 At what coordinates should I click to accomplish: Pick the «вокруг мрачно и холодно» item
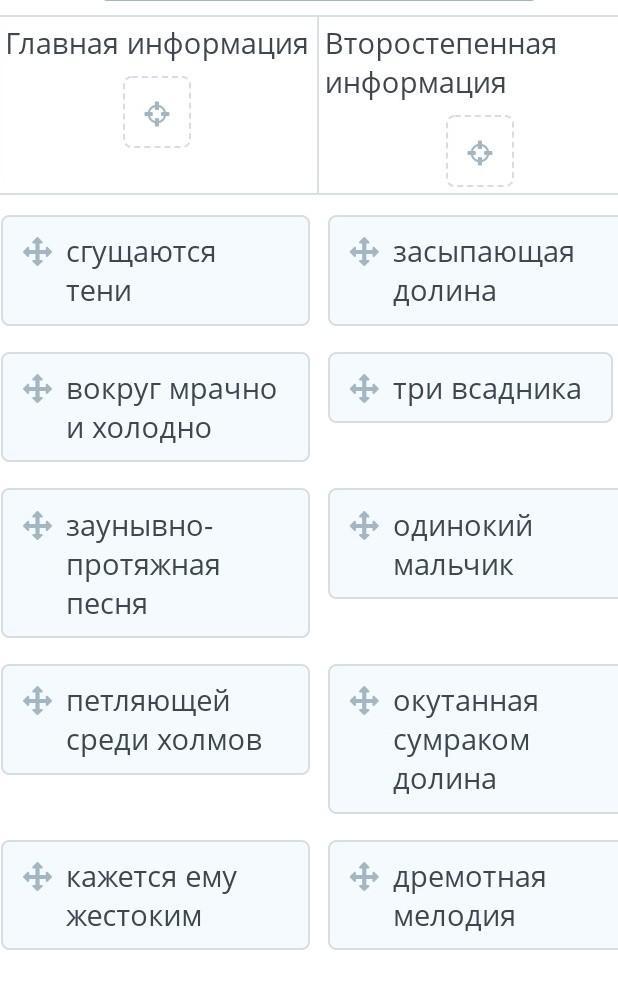coord(156,407)
